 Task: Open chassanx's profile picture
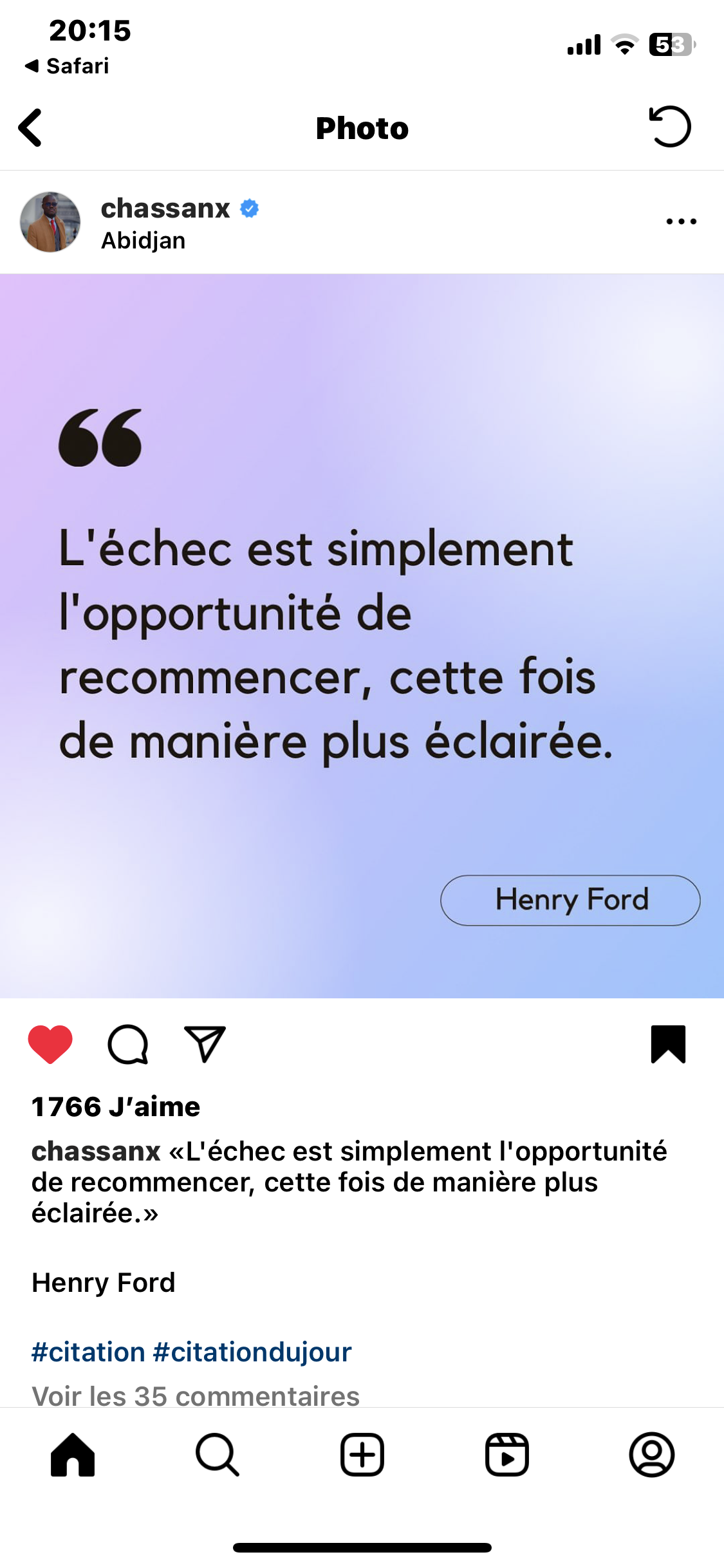click(x=50, y=222)
